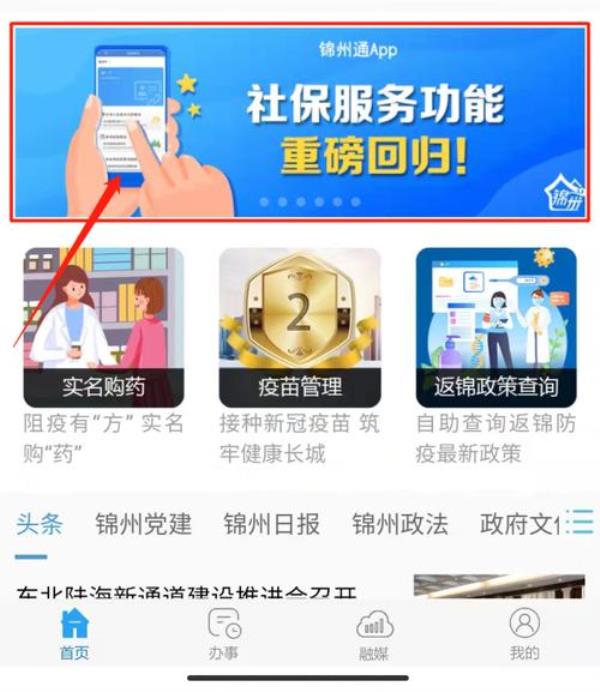Open the 返锦政策查询 card
The width and height of the screenshot is (600, 692).
coord(496,328)
